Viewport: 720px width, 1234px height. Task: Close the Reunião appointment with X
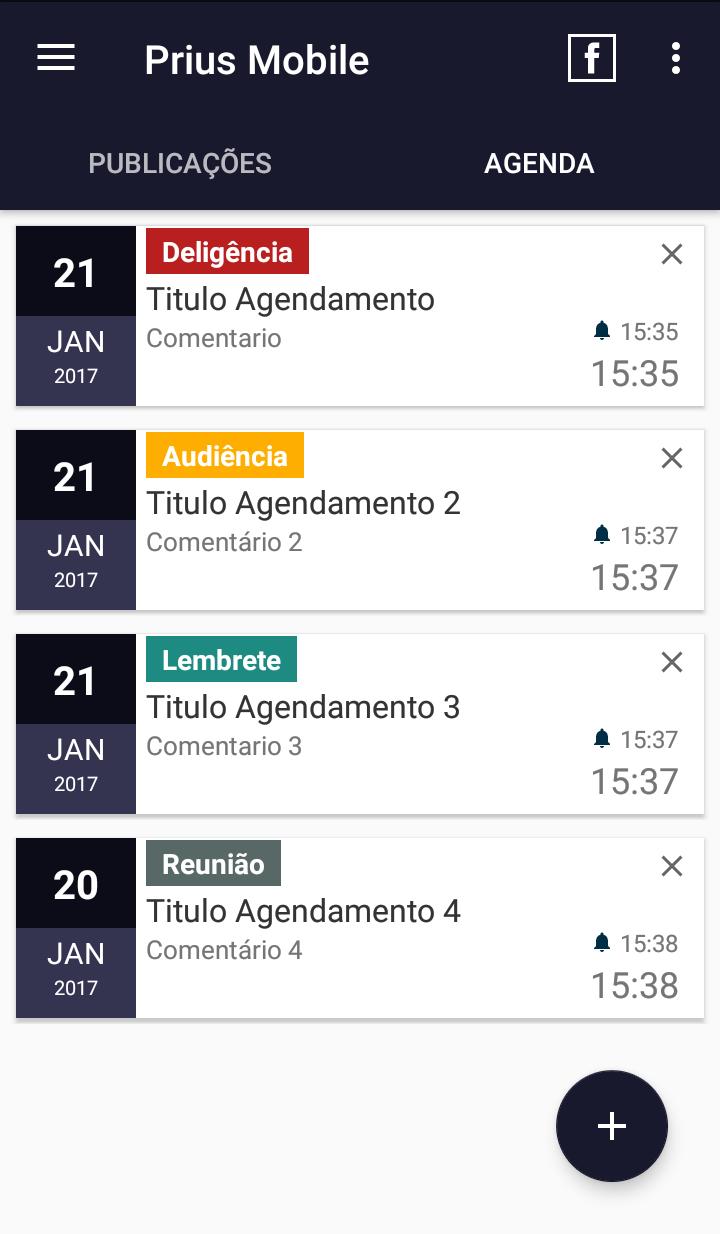pyautogui.click(x=672, y=866)
